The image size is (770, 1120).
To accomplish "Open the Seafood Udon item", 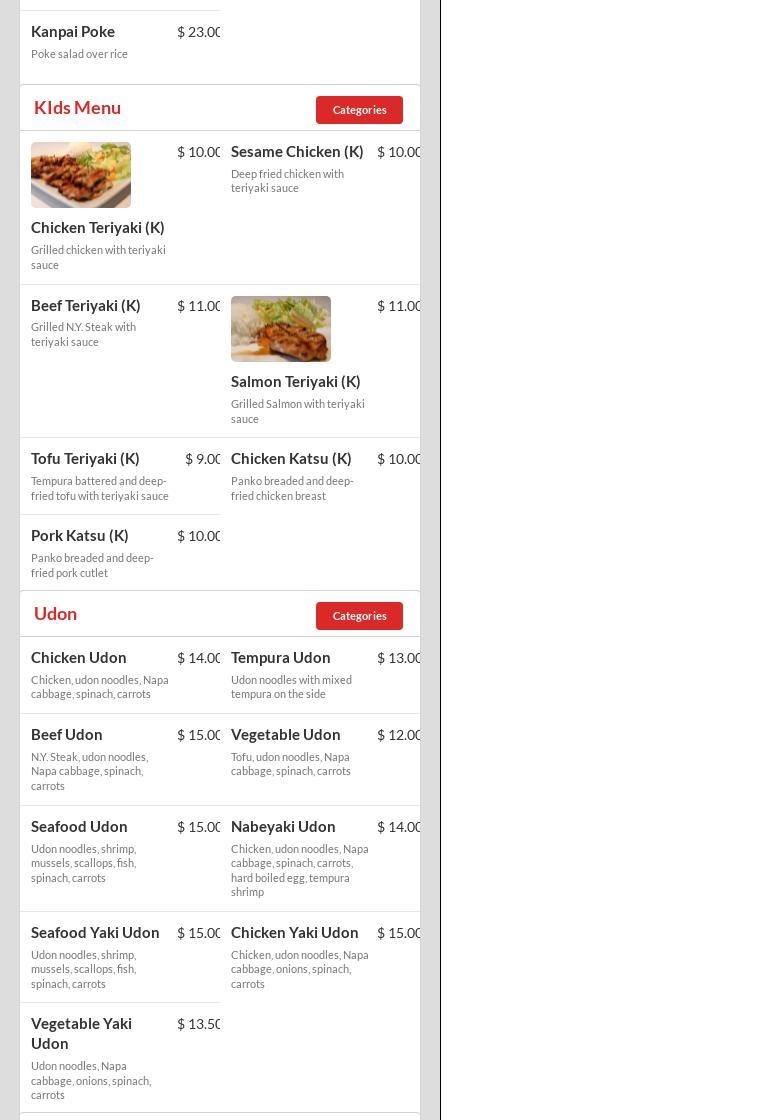I will click(x=79, y=827).
